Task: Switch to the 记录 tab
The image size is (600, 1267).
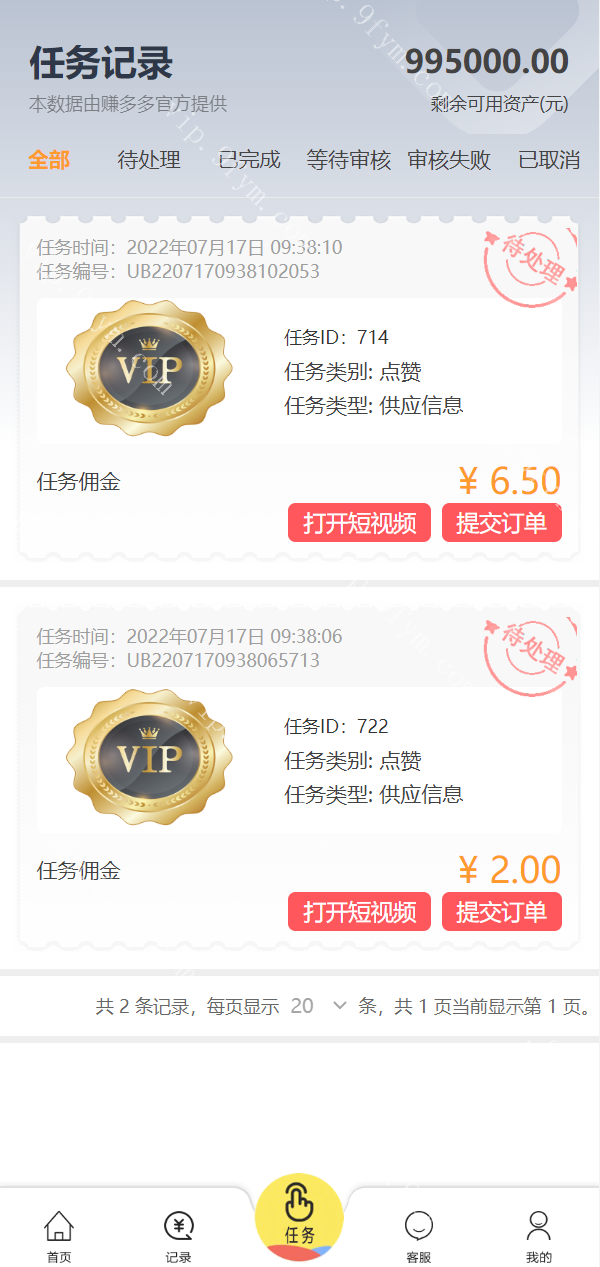Action: [178, 1236]
